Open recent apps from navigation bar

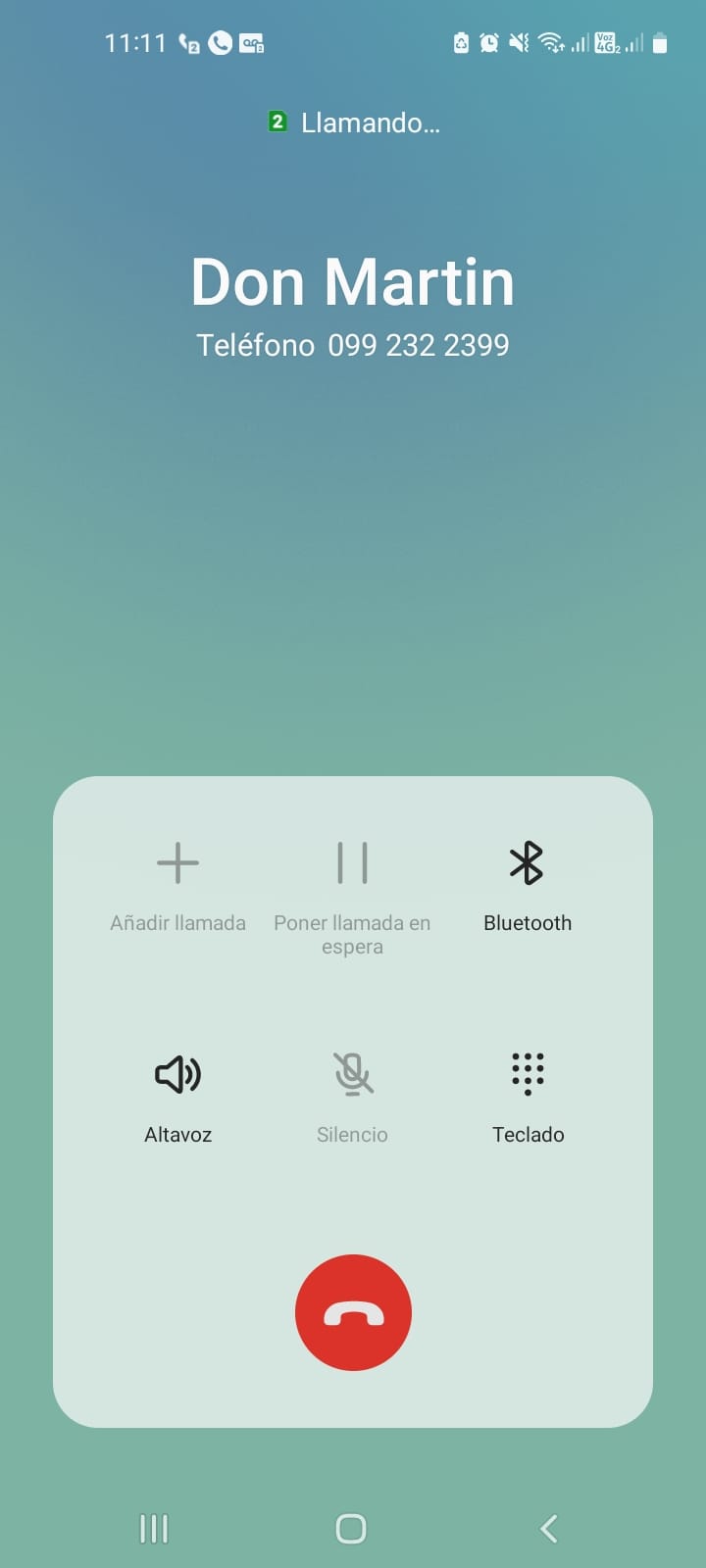point(154,1528)
